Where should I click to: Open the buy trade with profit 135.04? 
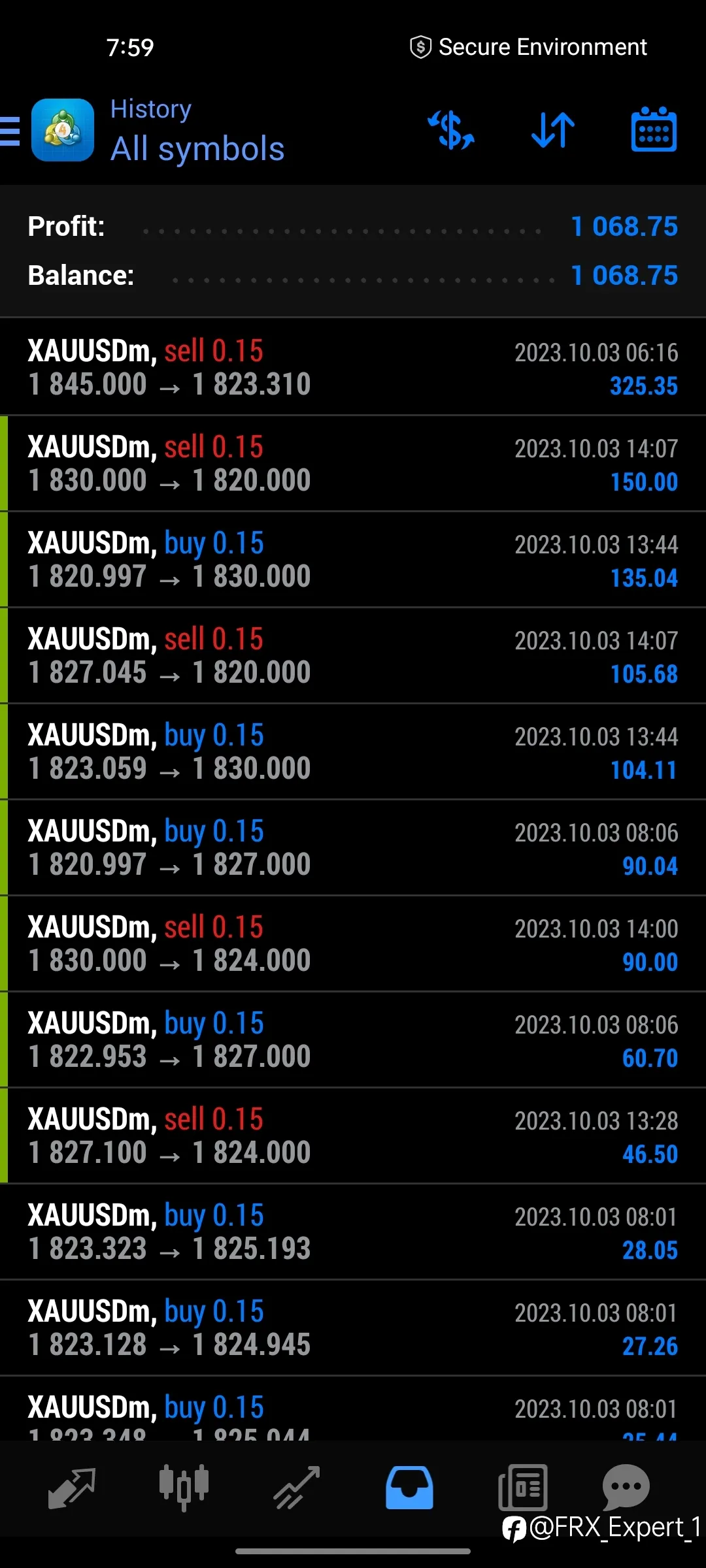(353, 560)
